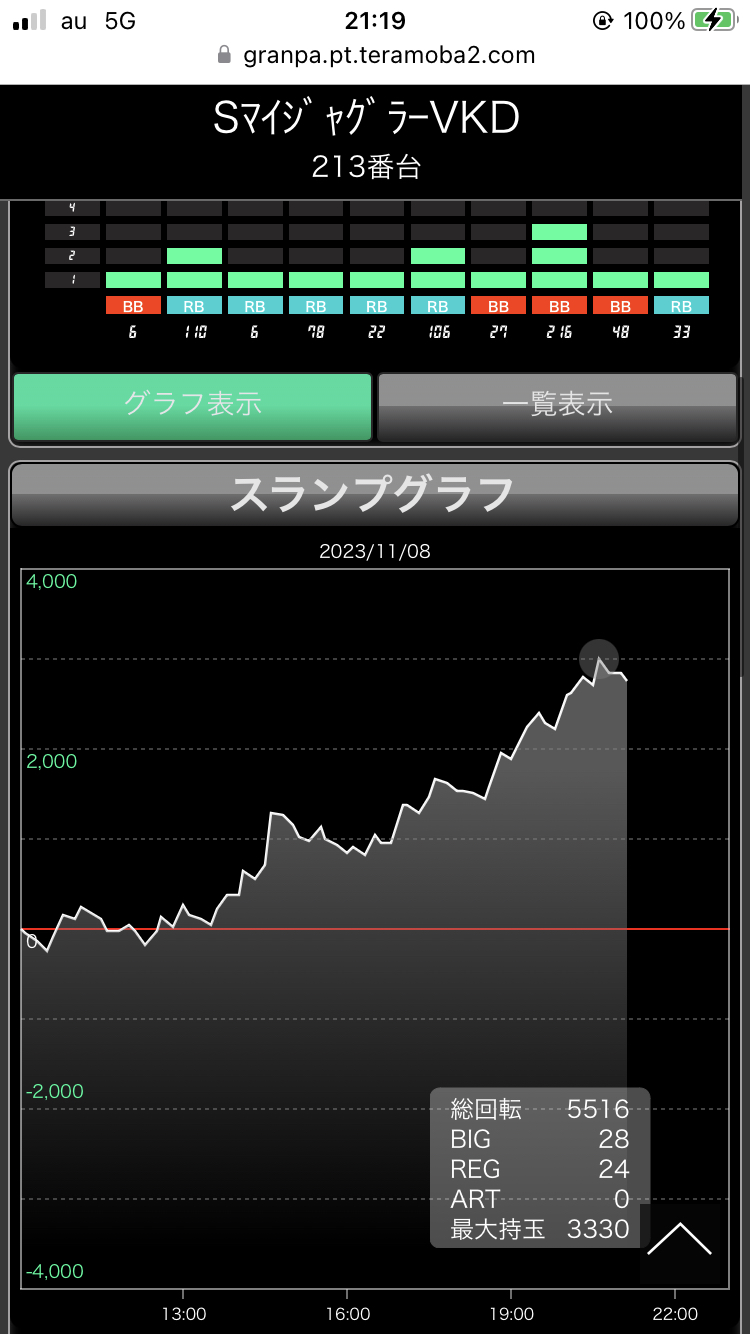Switch to グラフ表示 graph view

click(x=192, y=406)
